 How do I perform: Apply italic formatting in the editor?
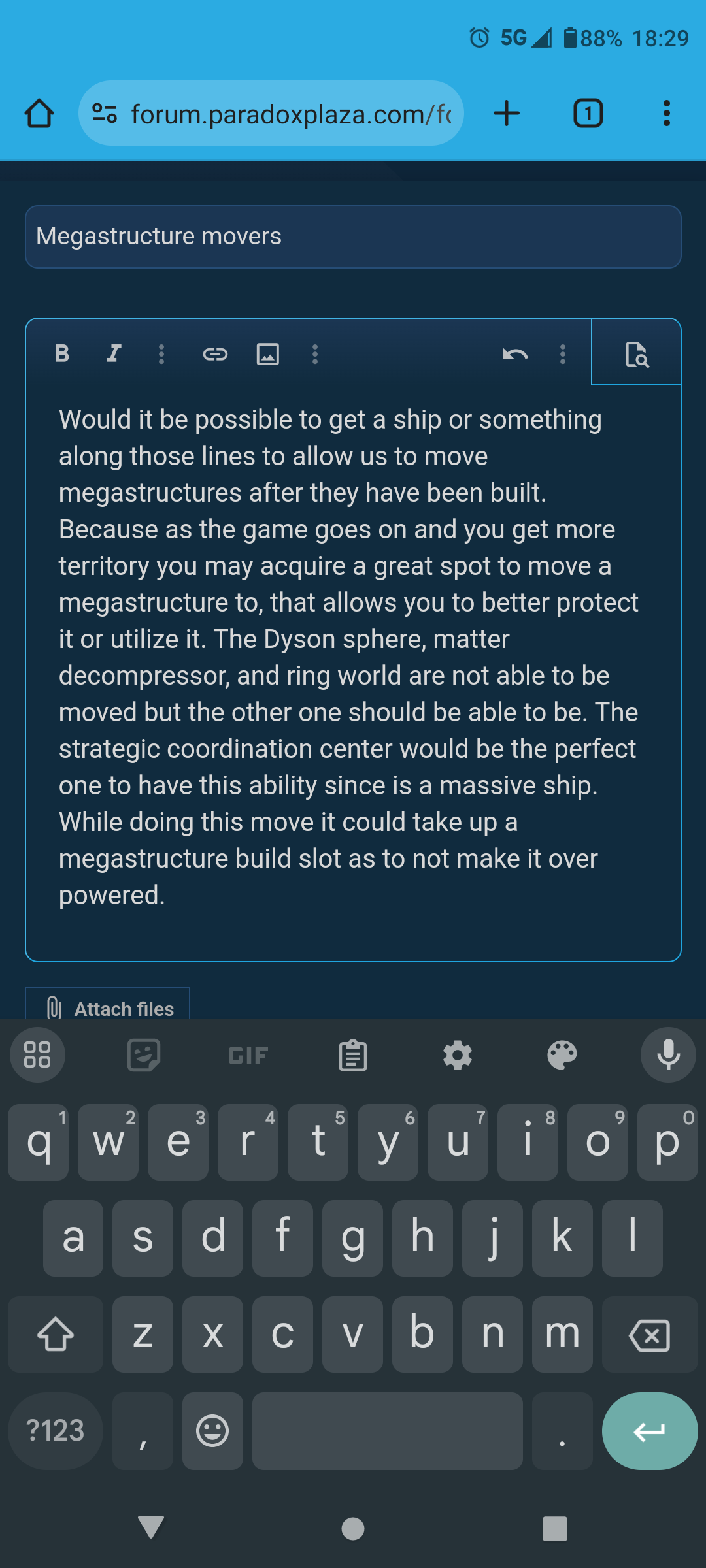[112, 353]
